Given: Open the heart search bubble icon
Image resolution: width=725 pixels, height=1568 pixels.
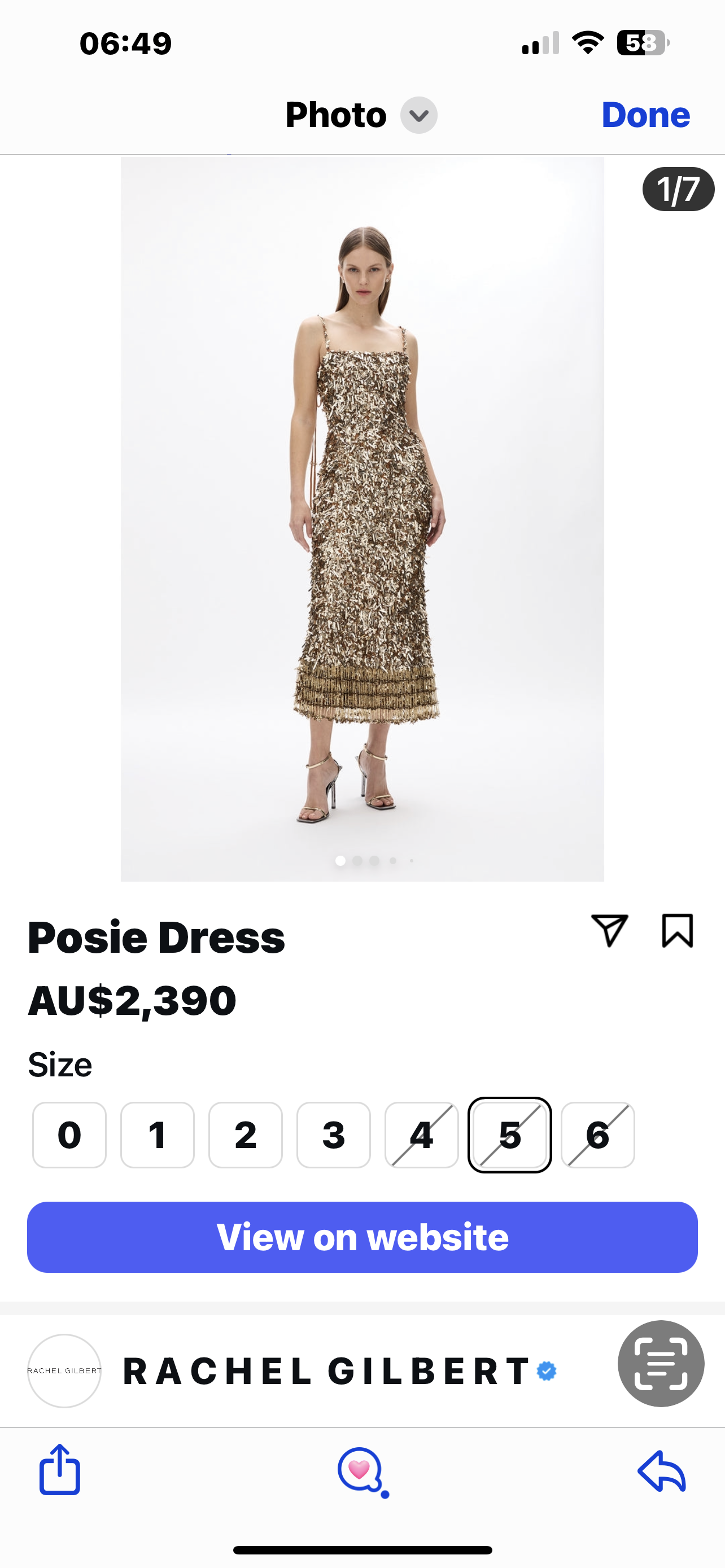Looking at the screenshot, I should (x=361, y=1470).
